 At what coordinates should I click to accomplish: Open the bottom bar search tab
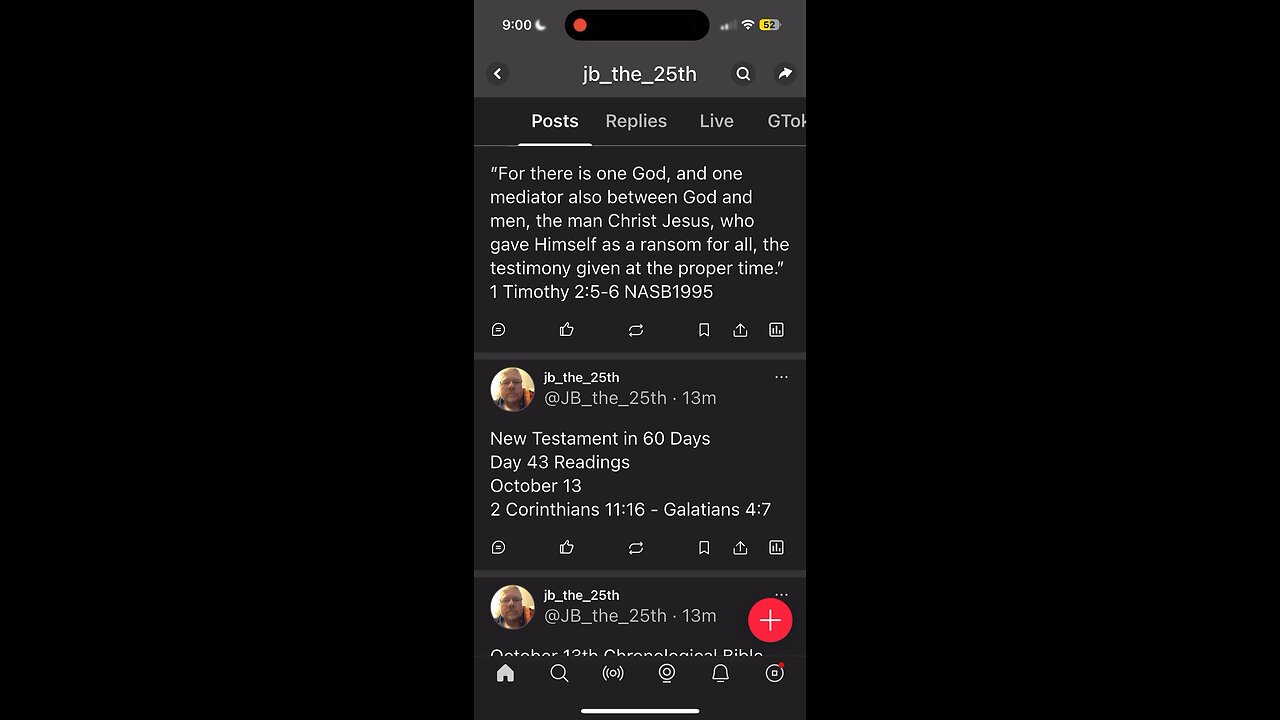pos(559,674)
